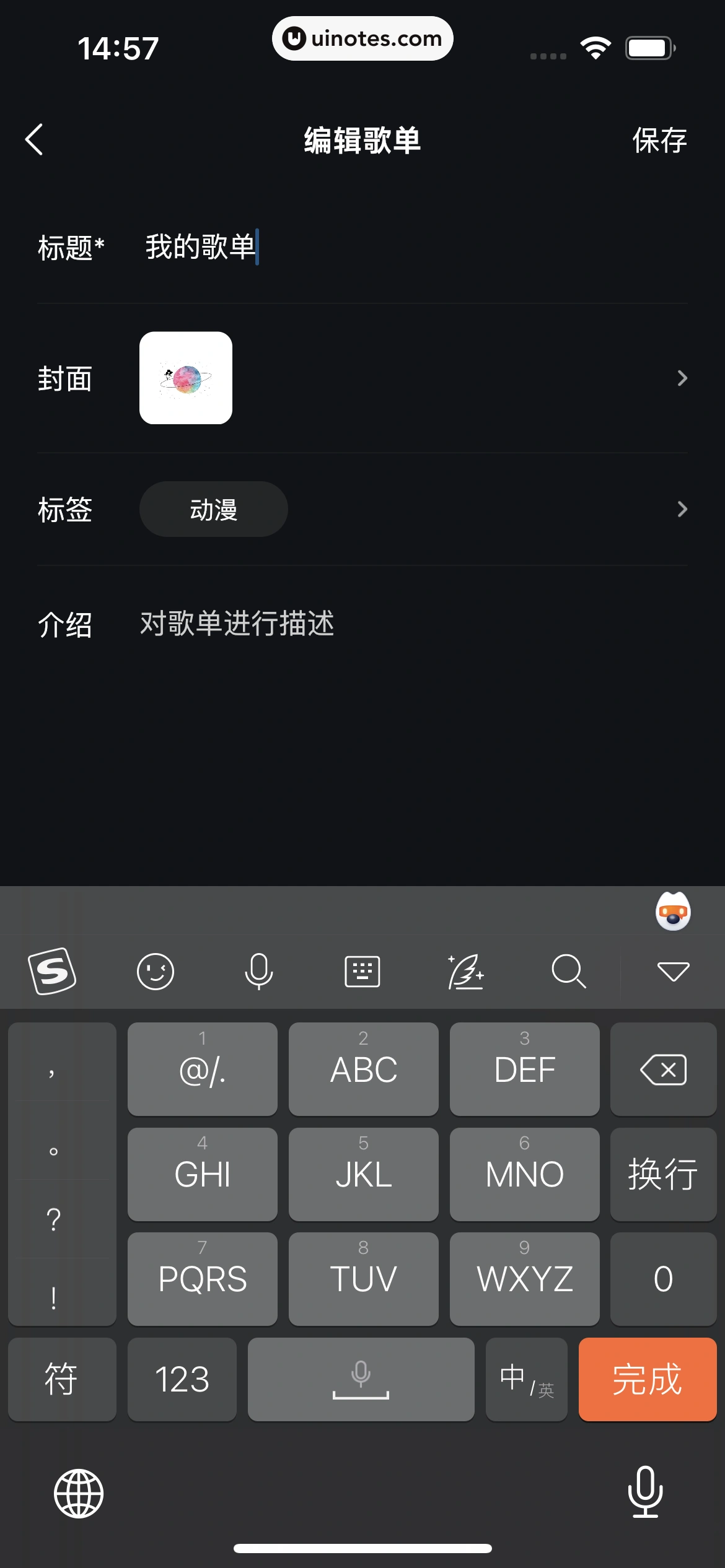Switch keyboard layout via keyboard icon
This screenshot has width=725, height=1568.
(x=362, y=972)
